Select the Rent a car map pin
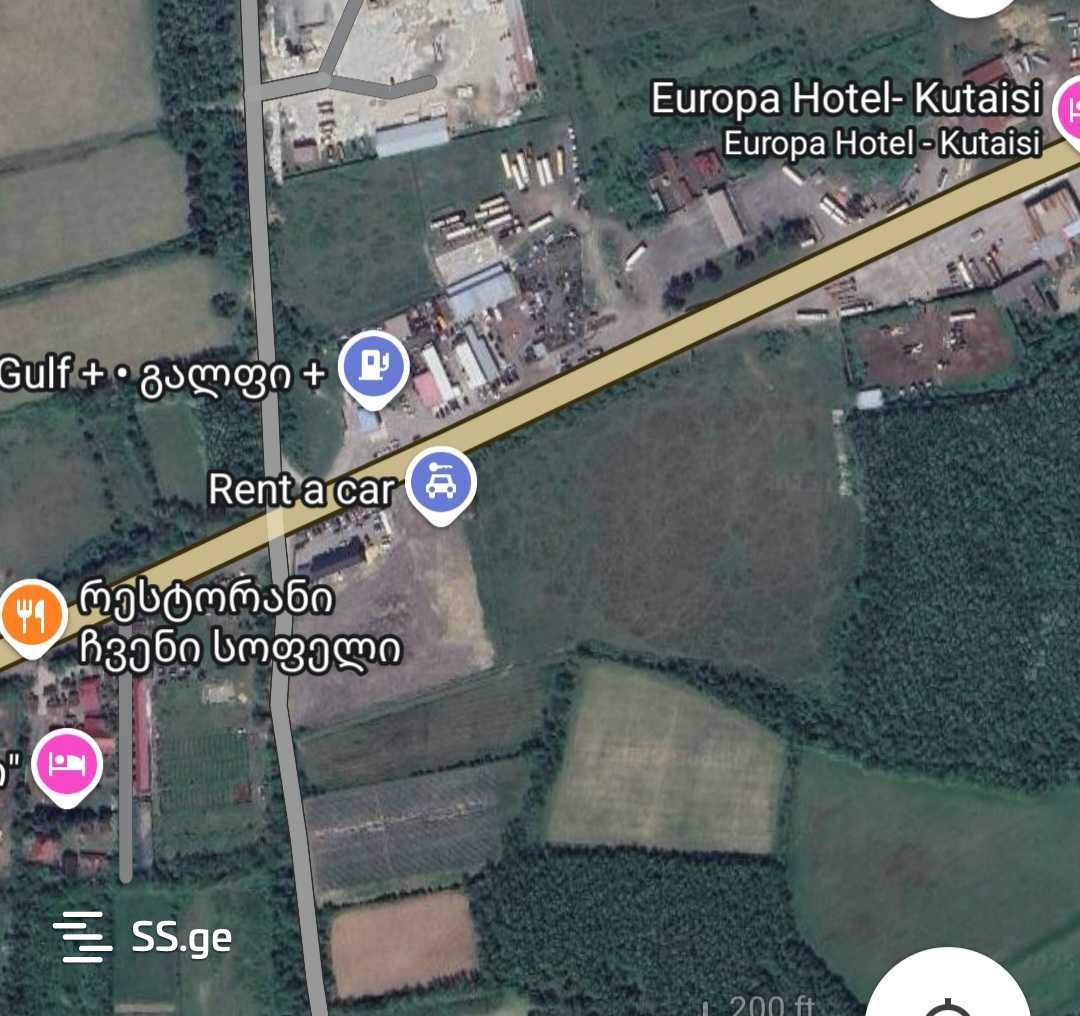 click(442, 485)
